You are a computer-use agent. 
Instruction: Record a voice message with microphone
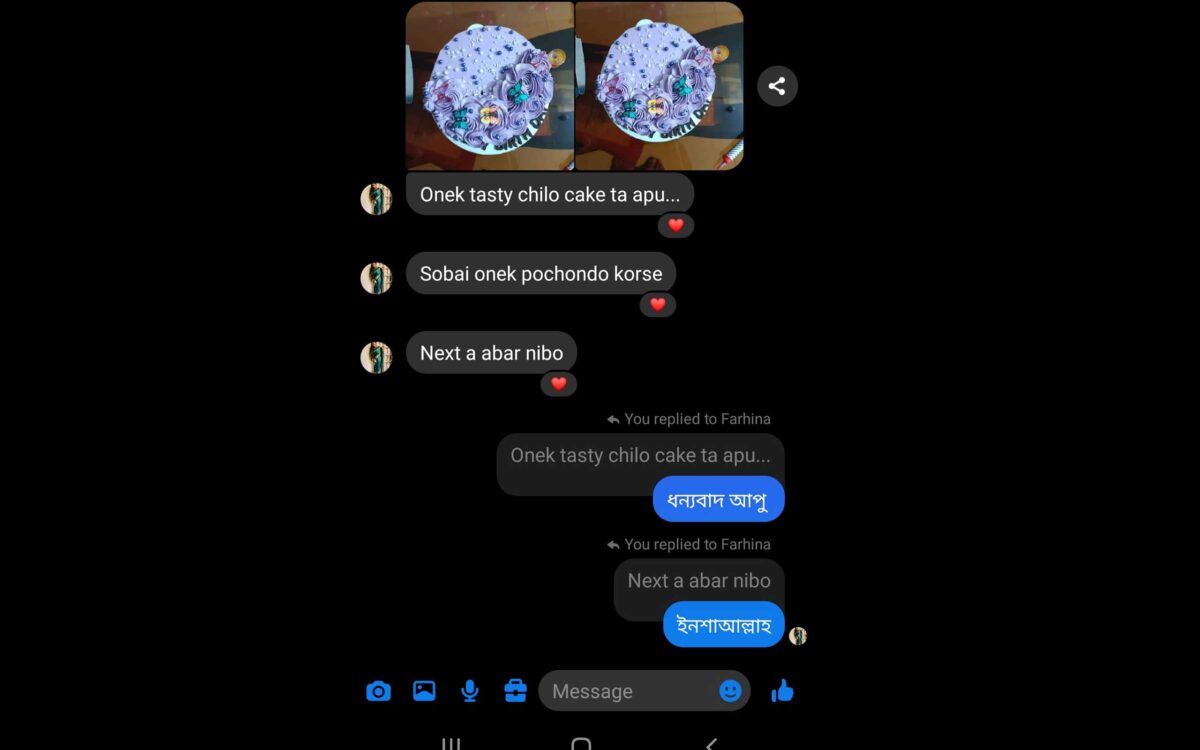[469, 691]
